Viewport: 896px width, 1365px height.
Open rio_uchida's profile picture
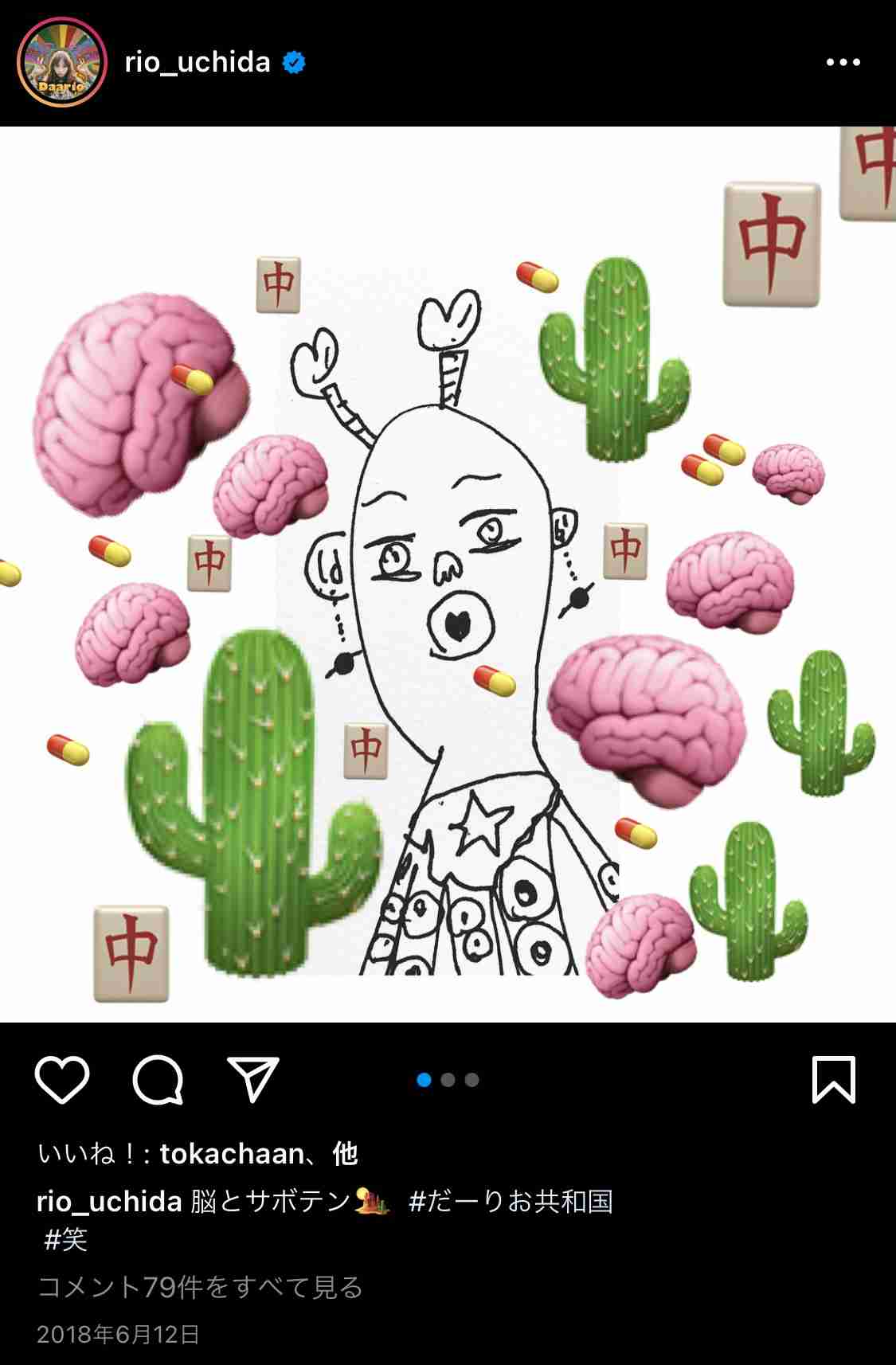tap(62, 62)
